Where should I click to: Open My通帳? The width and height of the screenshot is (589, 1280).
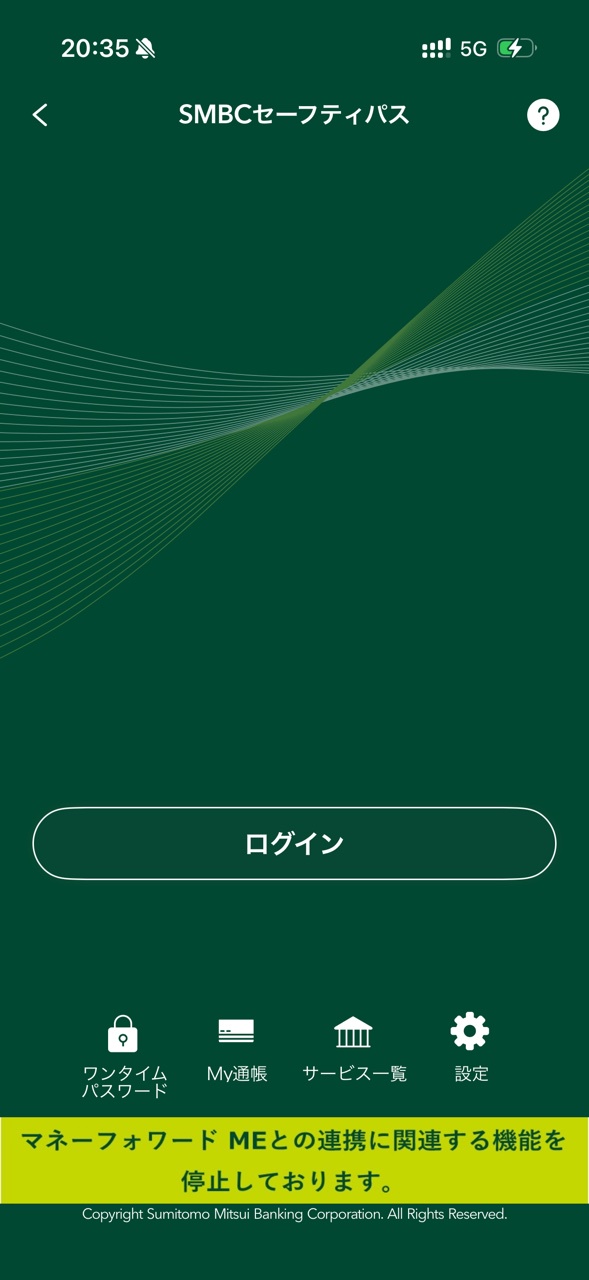237,1050
